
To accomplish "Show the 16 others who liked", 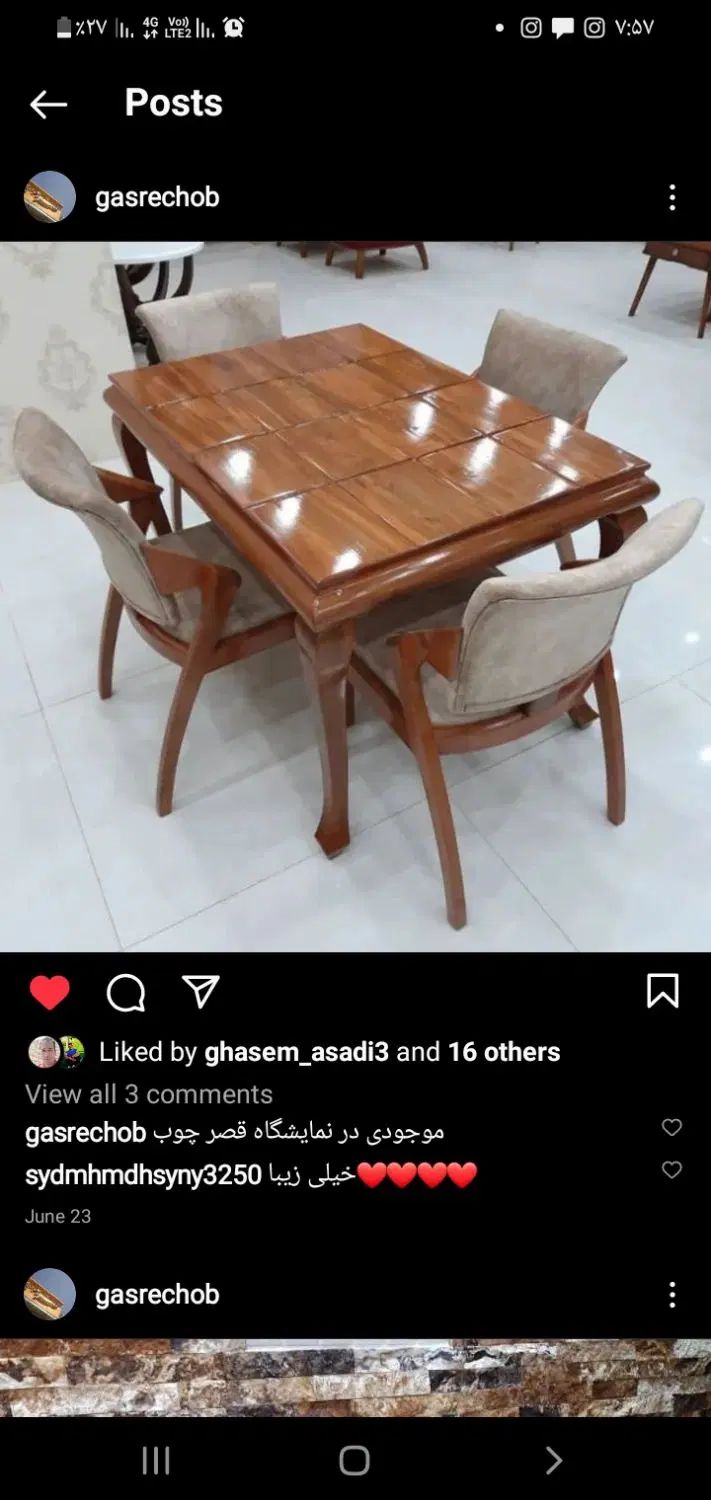I will pos(503,1052).
